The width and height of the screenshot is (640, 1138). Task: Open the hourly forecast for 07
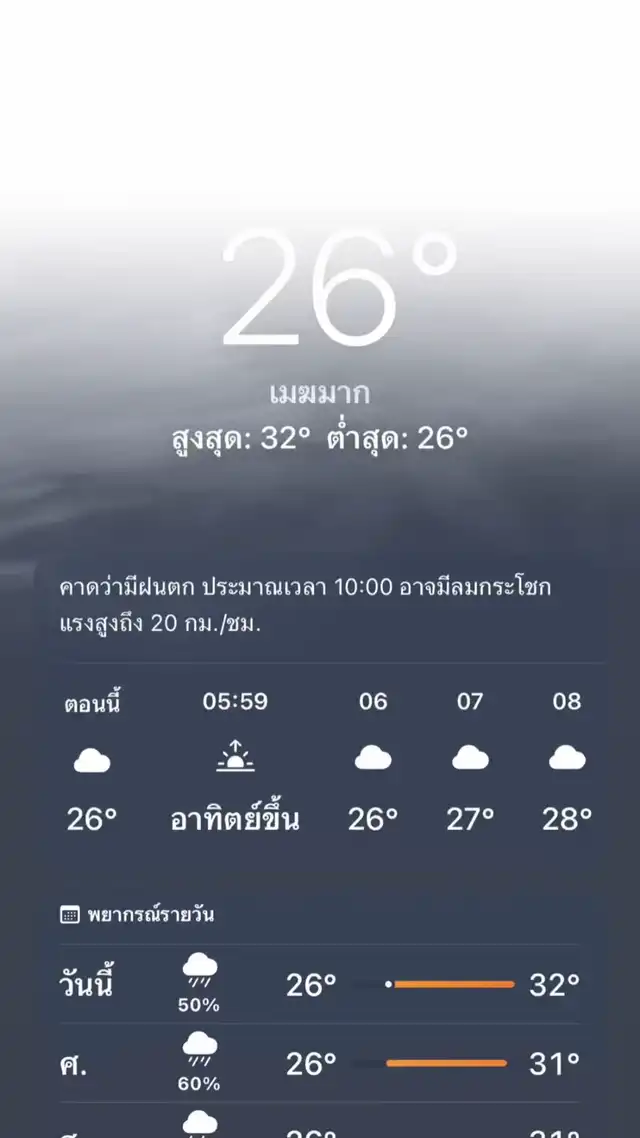470,761
